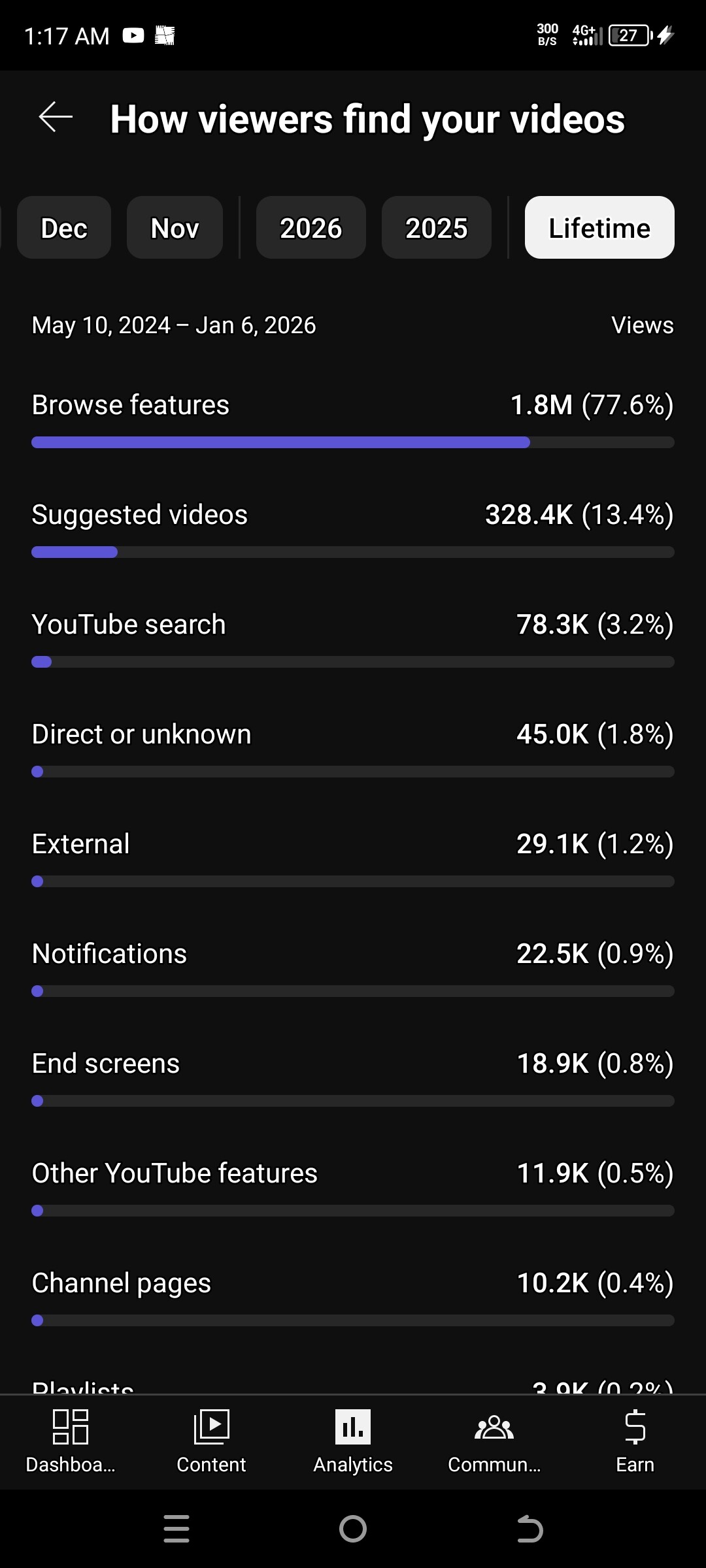Open the recent apps menu
The height and width of the screenshot is (1568, 706).
coord(176,1529)
